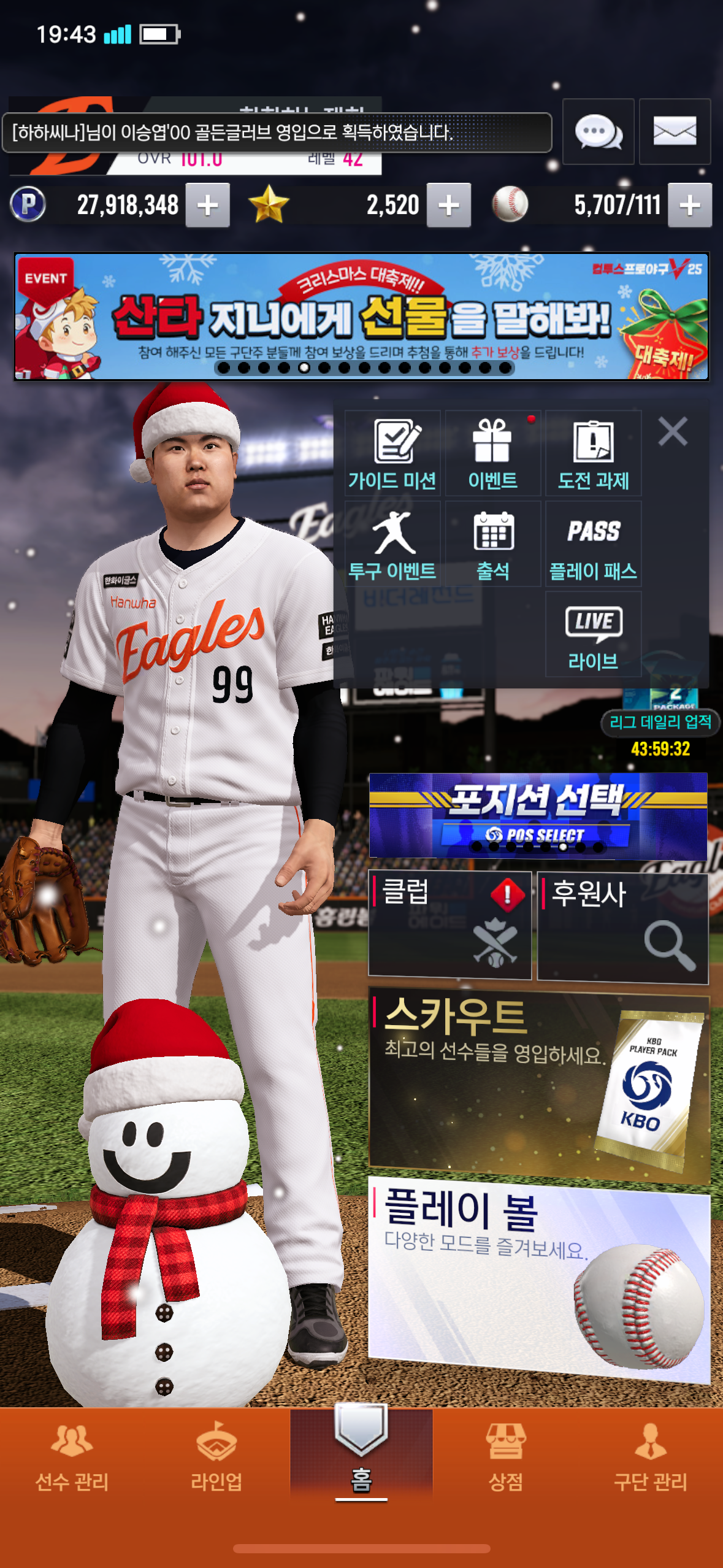The height and width of the screenshot is (1568, 723).
Task: Add more points with the plus button
Action: pos(208,206)
